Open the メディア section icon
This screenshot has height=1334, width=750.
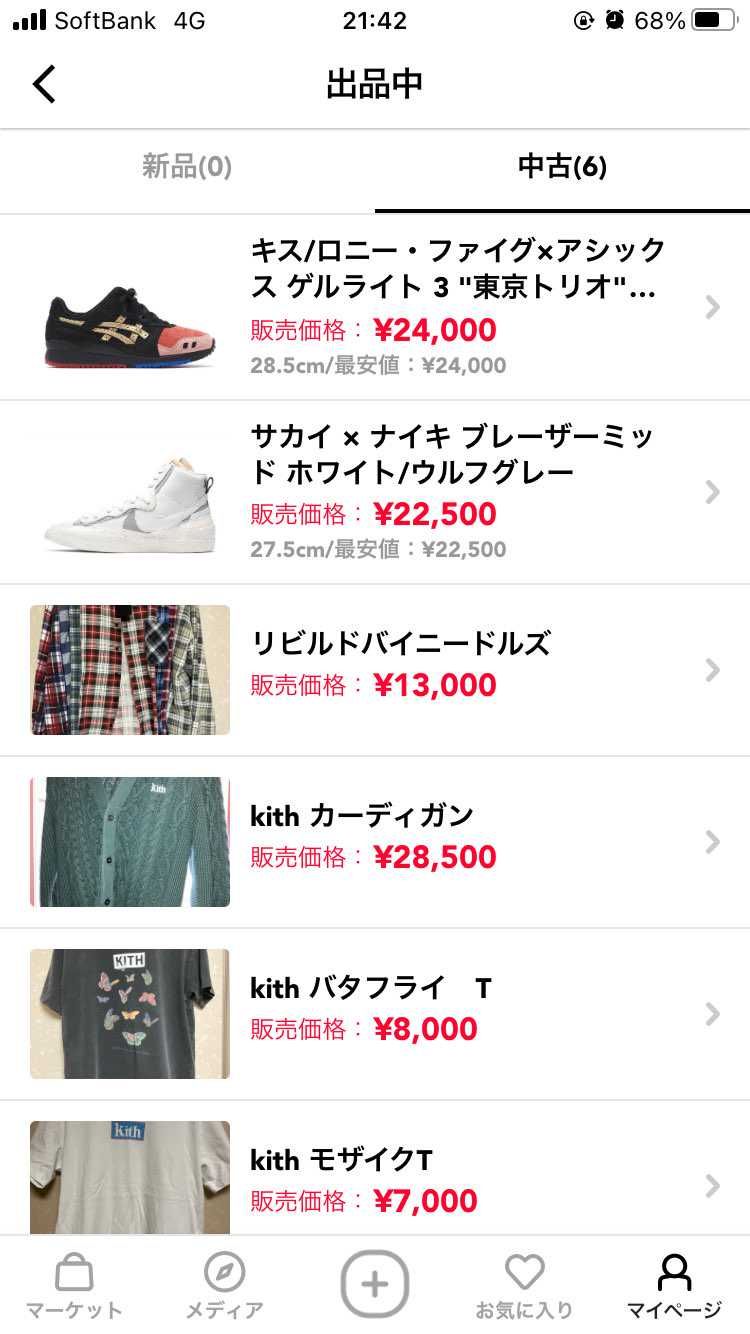(x=223, y=1271)
